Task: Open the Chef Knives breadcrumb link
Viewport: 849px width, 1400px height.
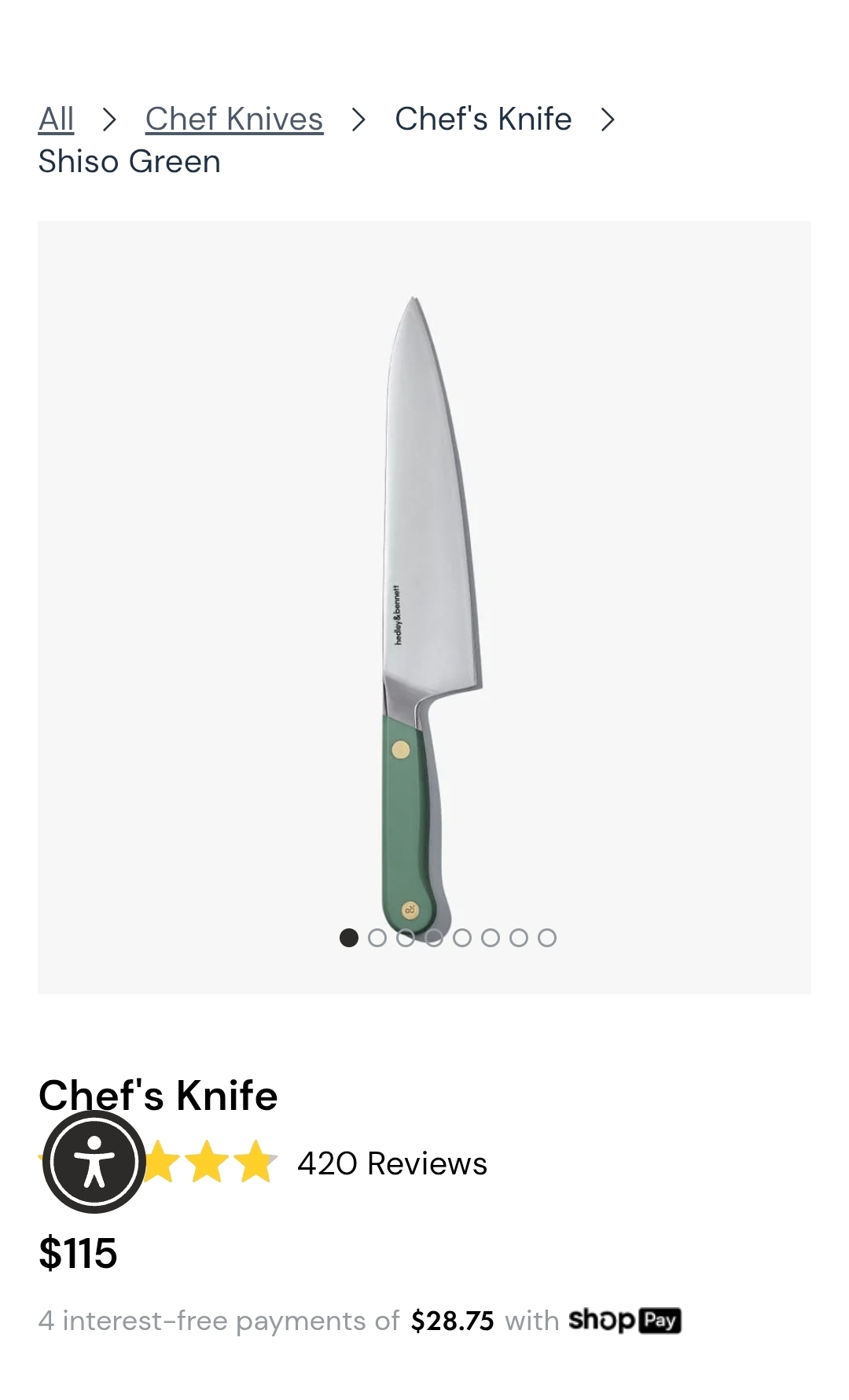Action: 234,119
